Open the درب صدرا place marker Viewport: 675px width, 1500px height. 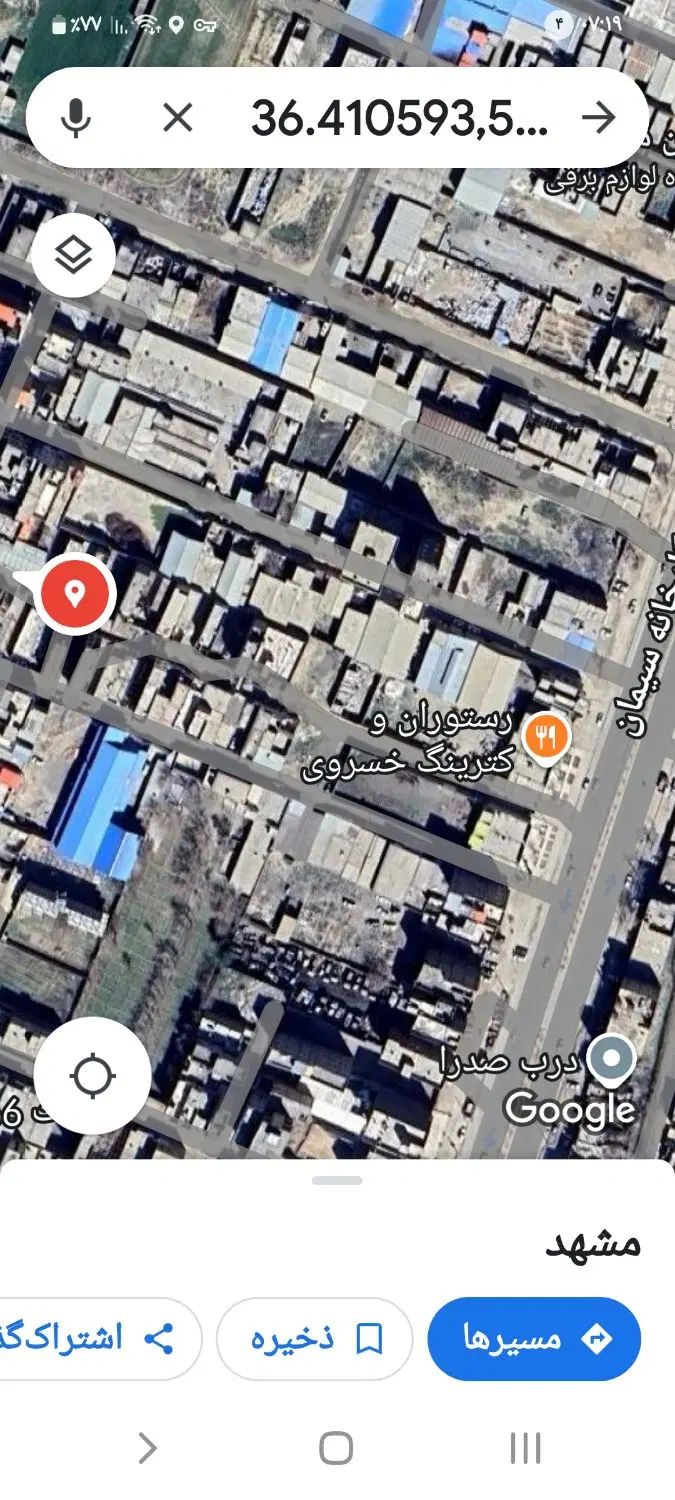point(610,1060)
